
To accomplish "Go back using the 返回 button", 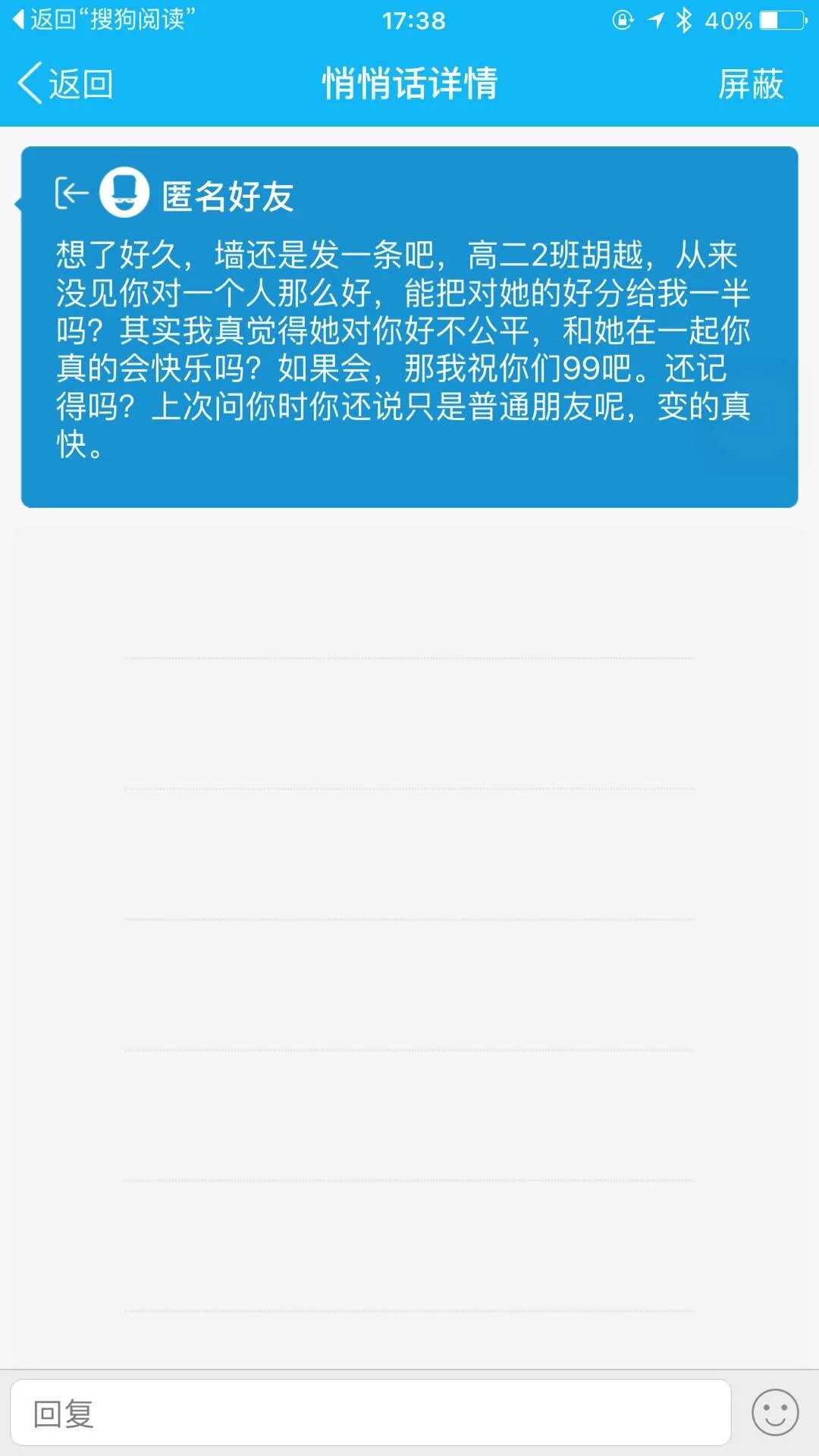I will click(x=66, y=83).
